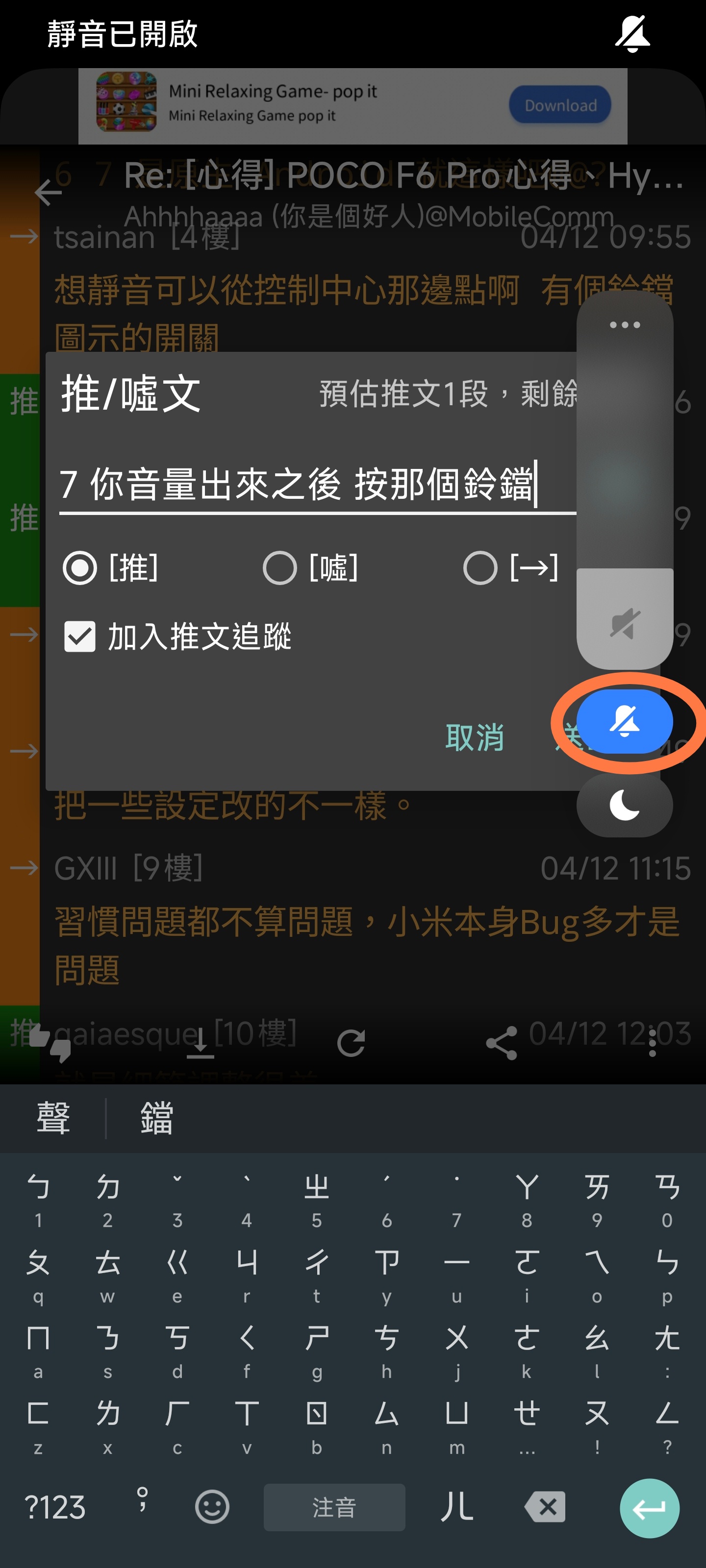706x1568 pixels.
Task: Tap the 注音 space bar
Action: [334, 1507]
